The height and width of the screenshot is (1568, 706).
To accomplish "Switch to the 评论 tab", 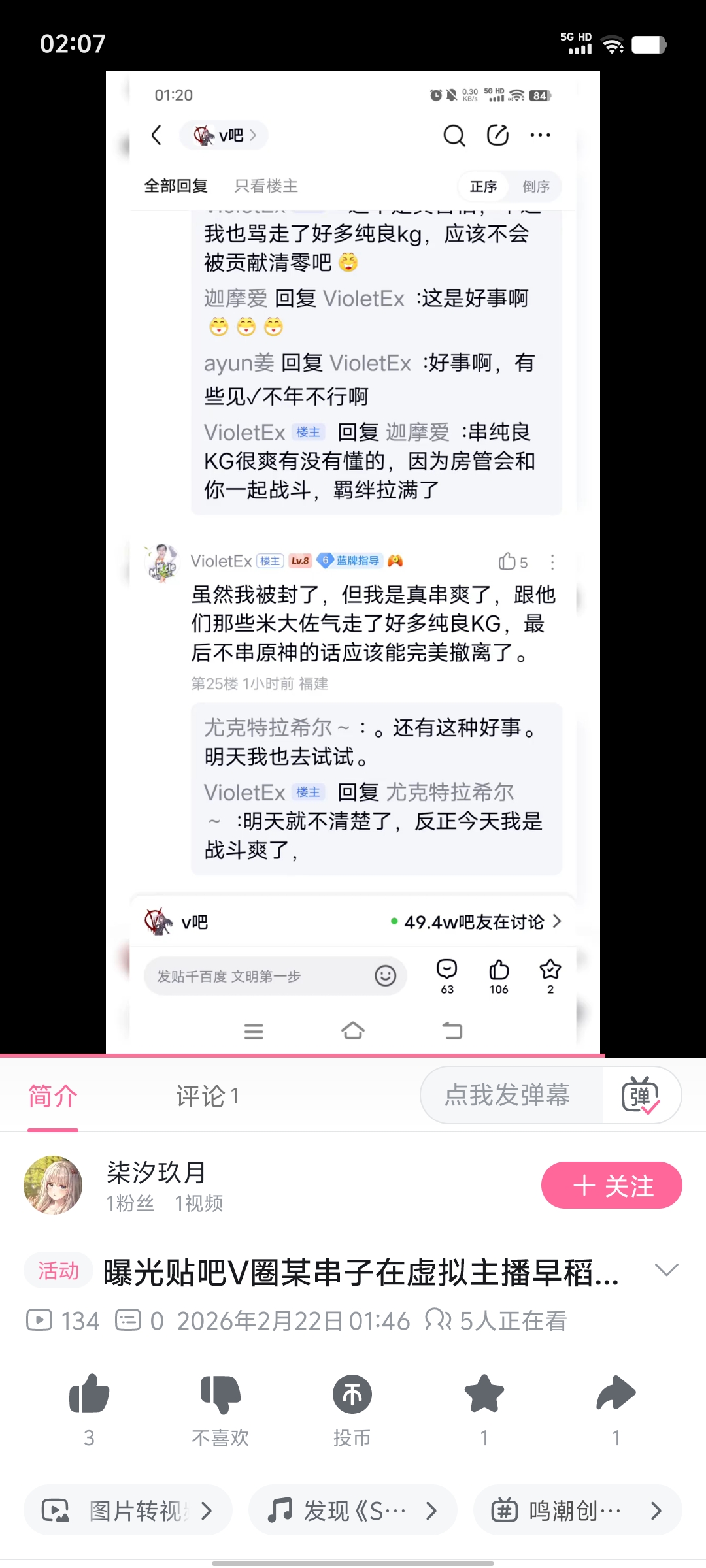I will pyautogui.click(x=207, y=1096).
